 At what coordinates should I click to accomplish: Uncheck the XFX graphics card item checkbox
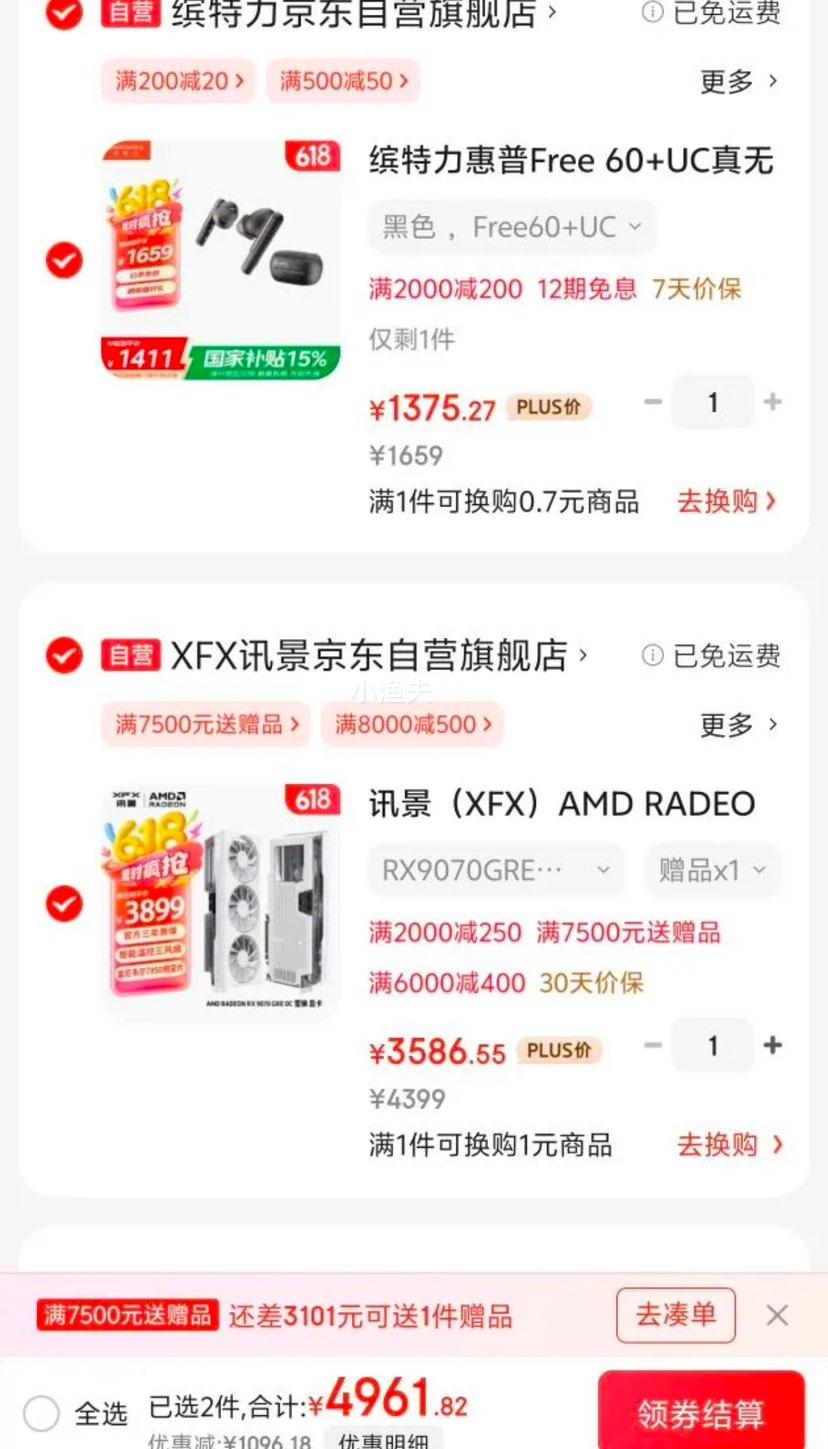point(64,904)
